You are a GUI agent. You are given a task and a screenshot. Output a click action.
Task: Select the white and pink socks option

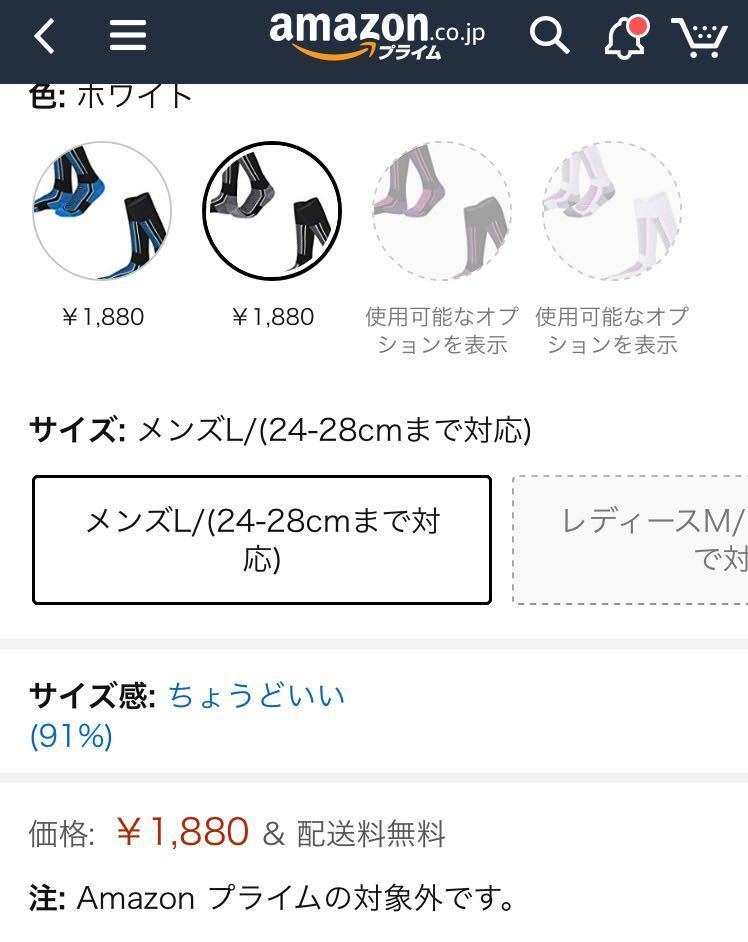coord(612,211)
